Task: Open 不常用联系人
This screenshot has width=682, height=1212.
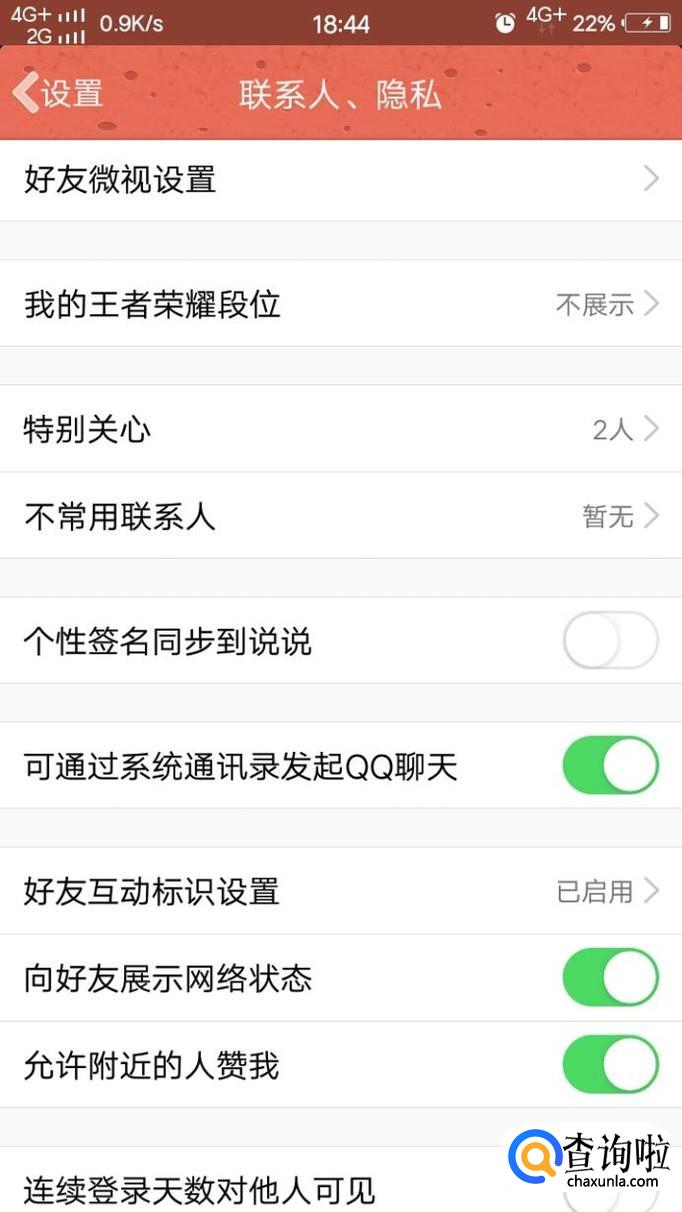Action: [340, 517]
